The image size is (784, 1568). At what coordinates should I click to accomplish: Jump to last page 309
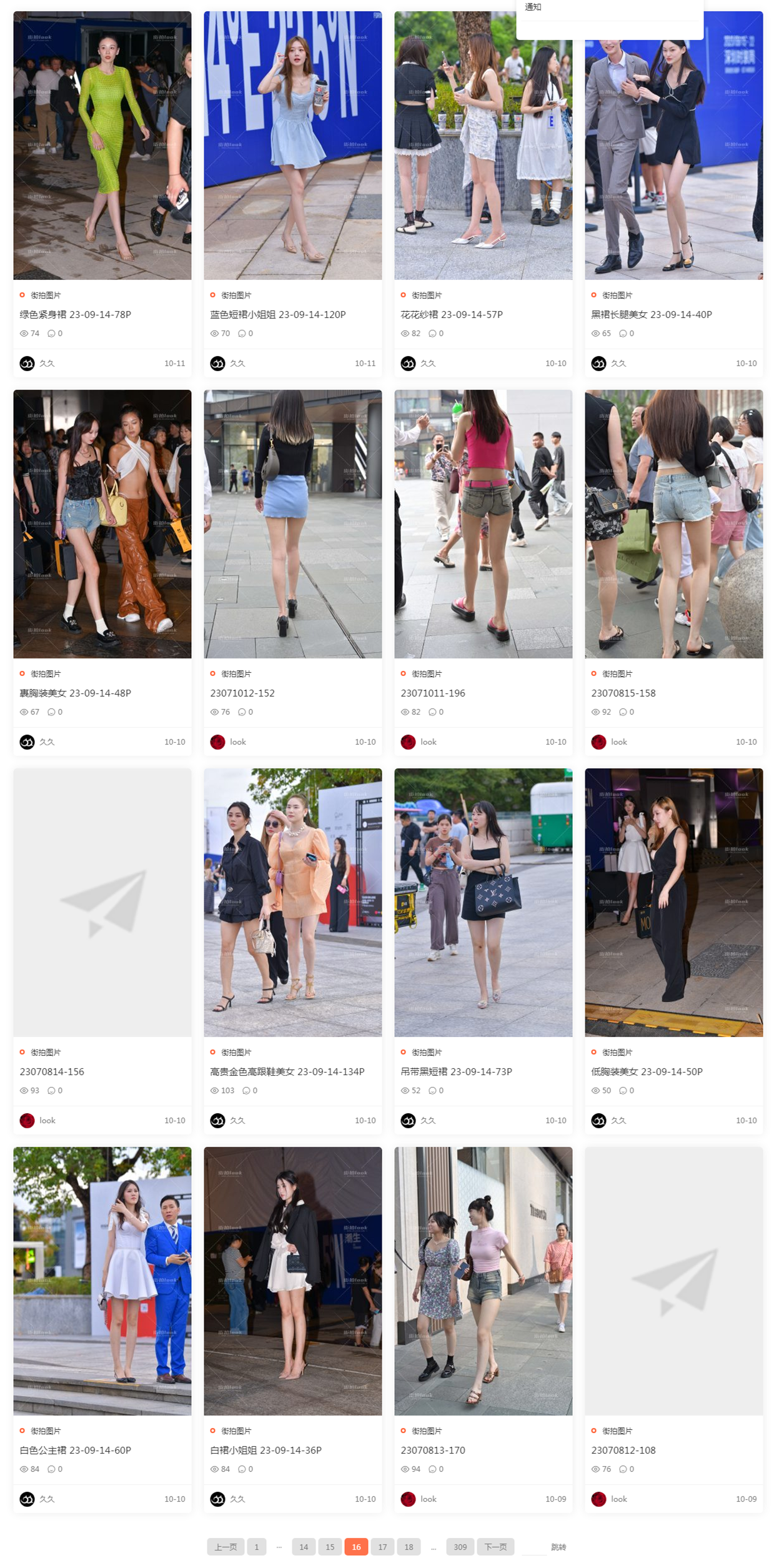click(460, 1547)
